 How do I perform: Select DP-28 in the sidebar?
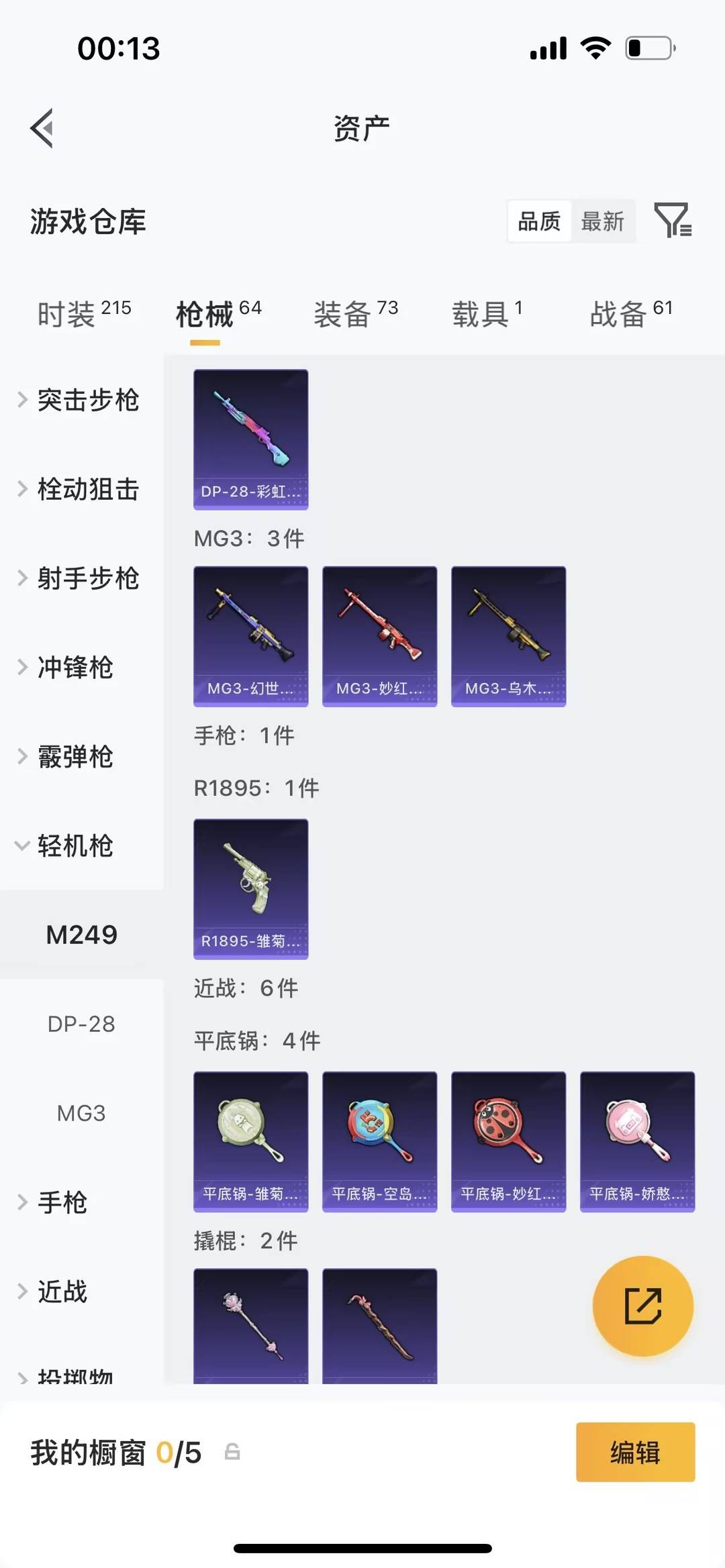[x=81, y=1024]
